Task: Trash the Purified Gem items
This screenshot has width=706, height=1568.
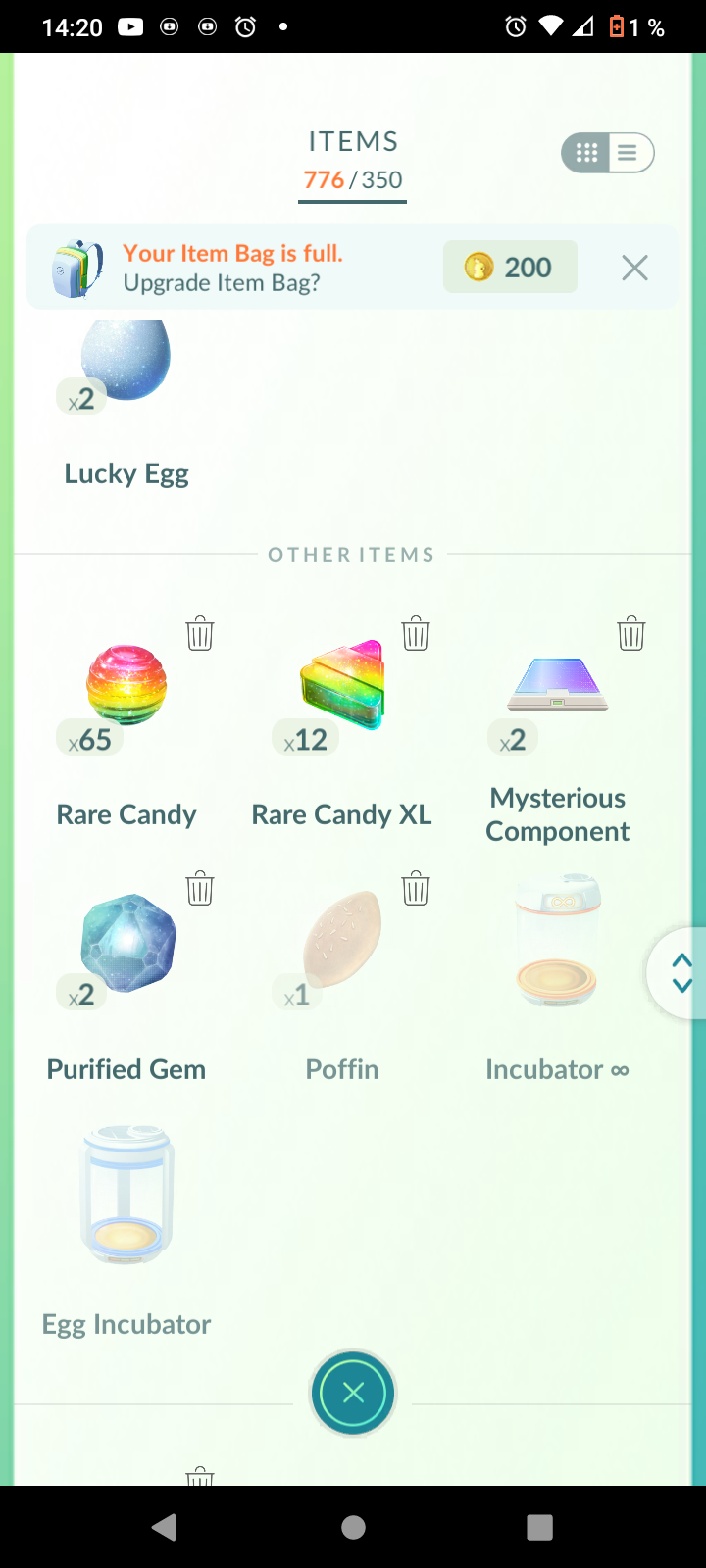Action: coord(200,889)
